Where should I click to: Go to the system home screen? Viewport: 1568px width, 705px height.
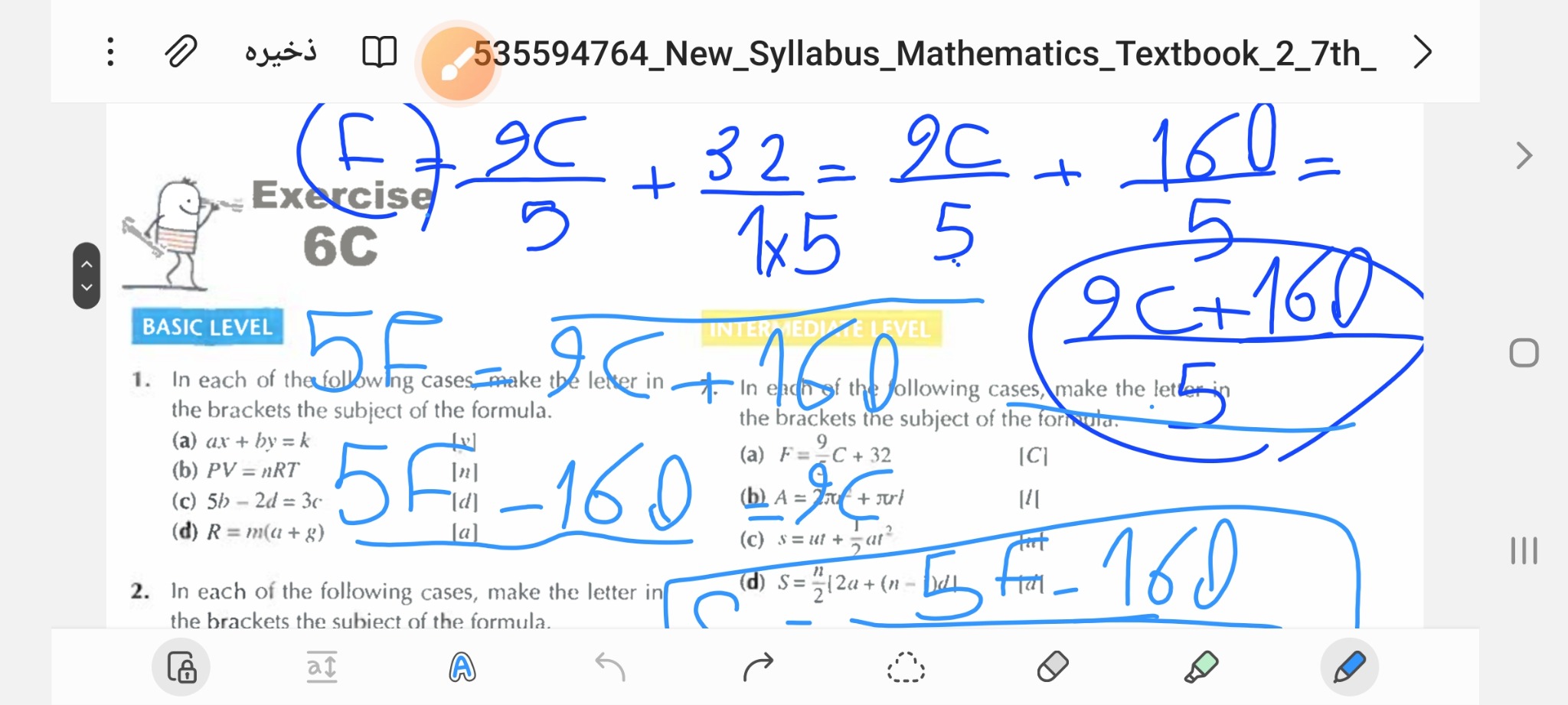point(1524,353)
